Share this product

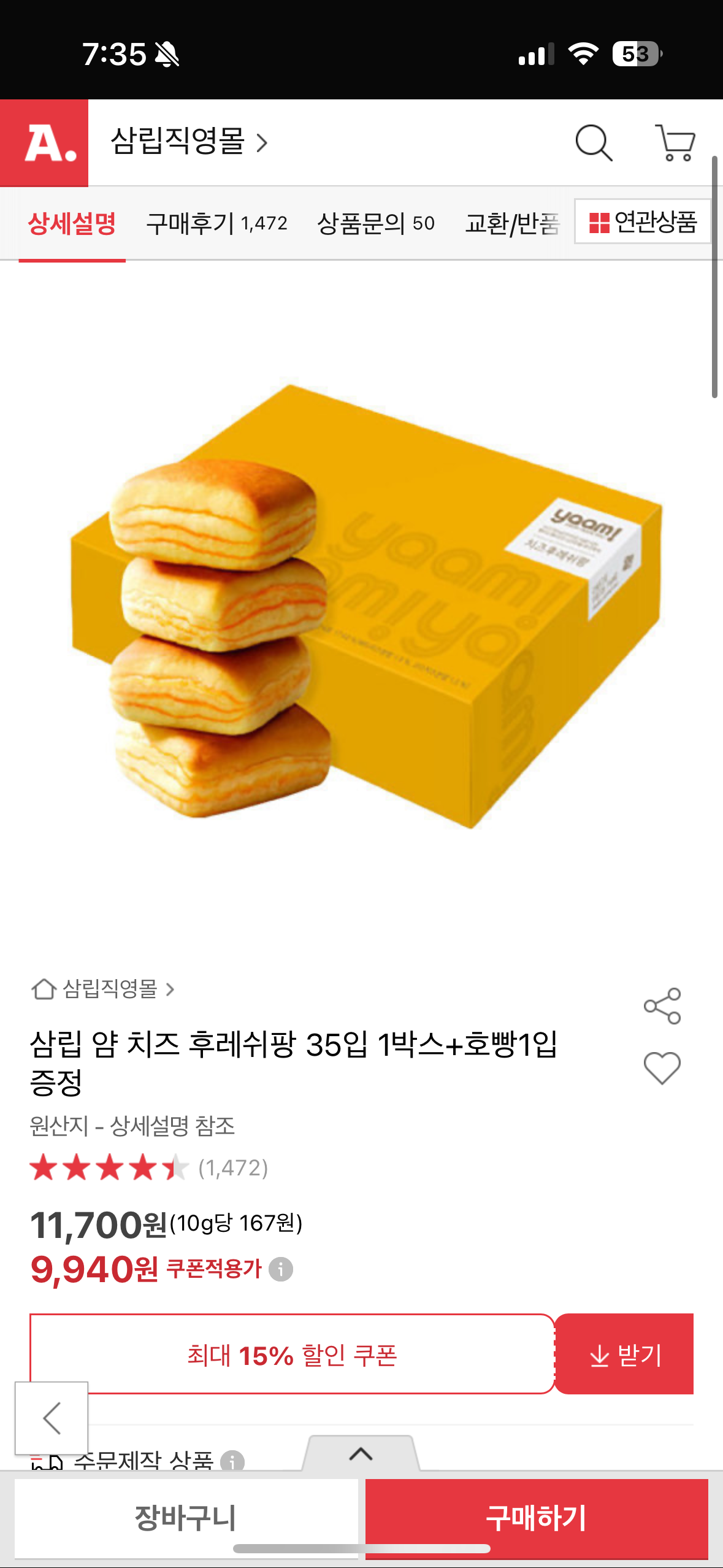click(x=662, y=1005)
